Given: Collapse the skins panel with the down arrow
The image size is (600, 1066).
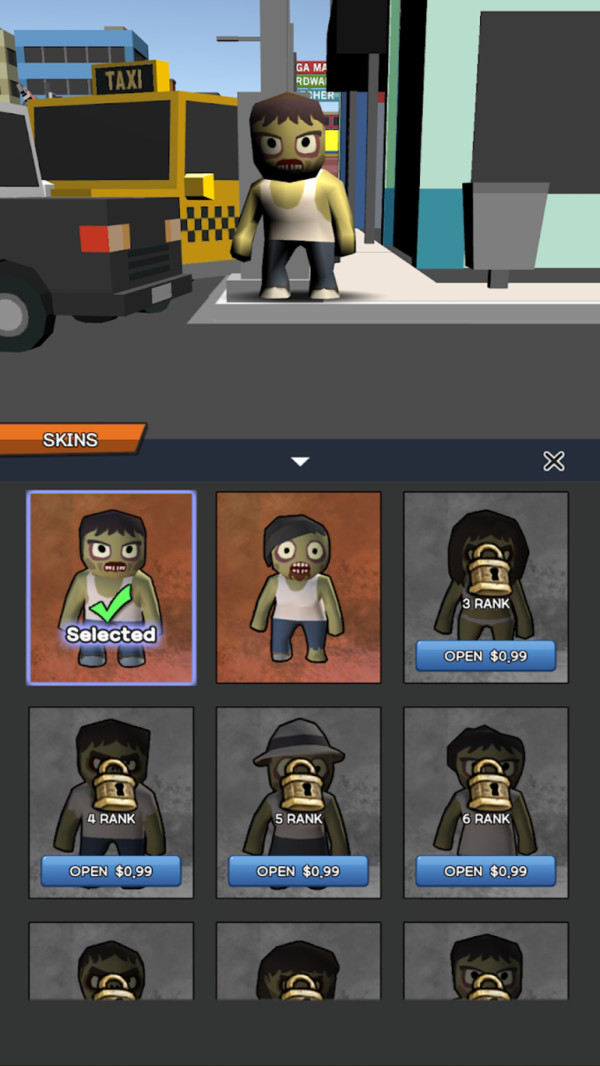Looking at the screenshot, I should point(300,461).
